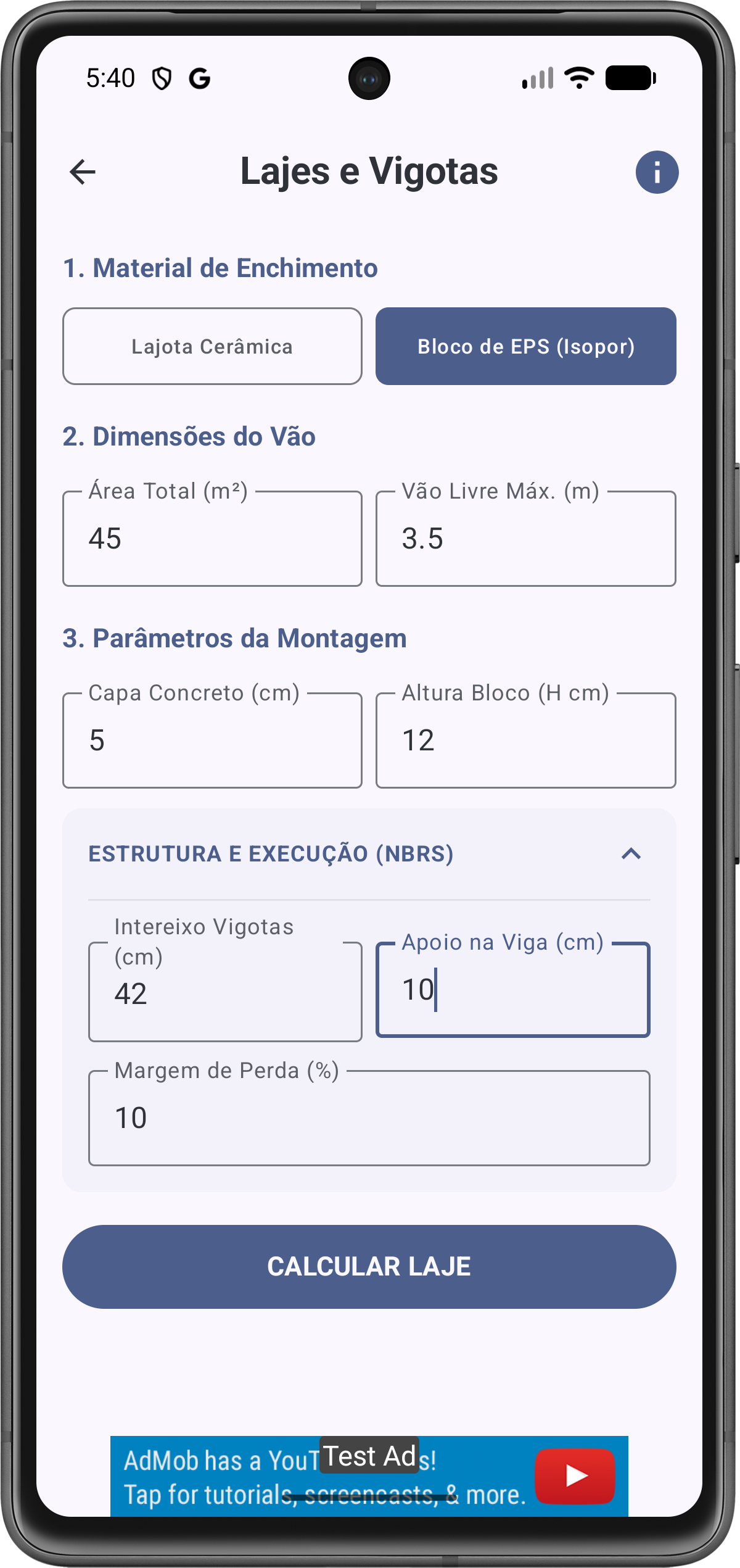Tap the shield icon in the status bar
The image size is (740, 1568).
tap(160, 78)
